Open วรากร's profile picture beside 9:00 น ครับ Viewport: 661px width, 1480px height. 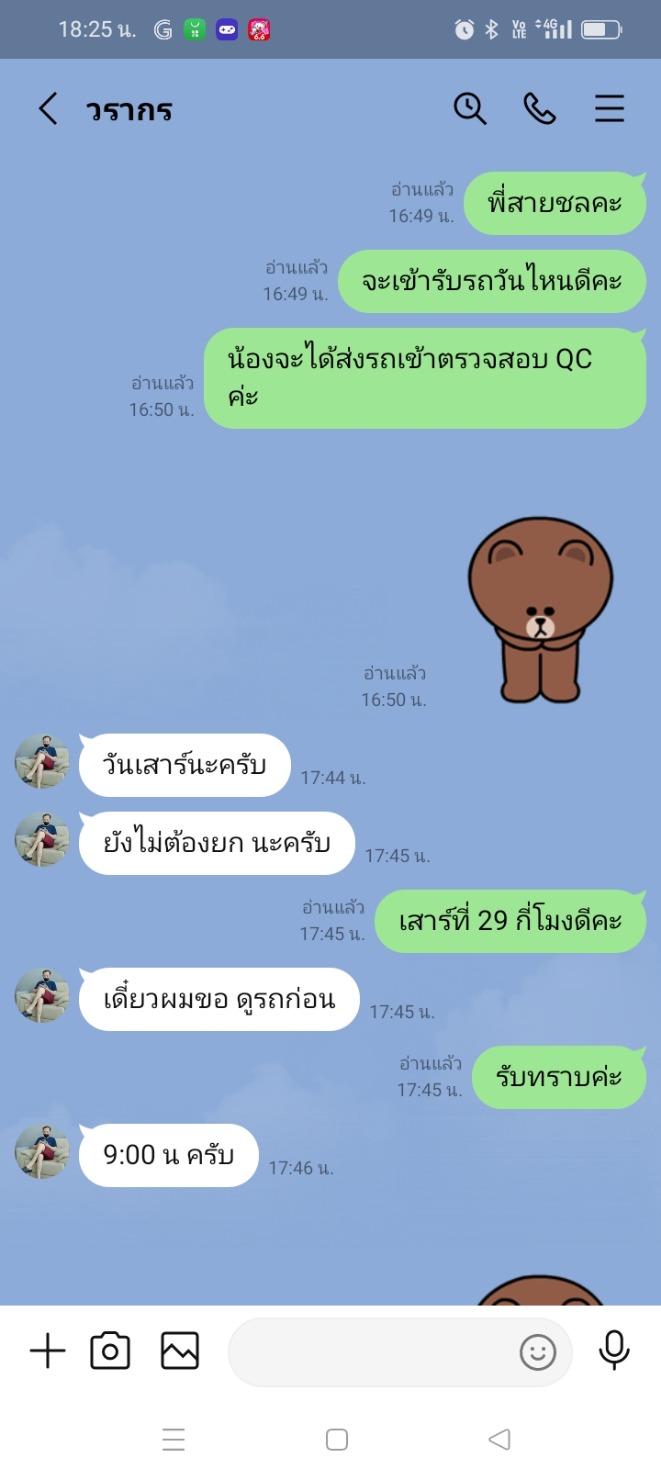click(42, 1152)
